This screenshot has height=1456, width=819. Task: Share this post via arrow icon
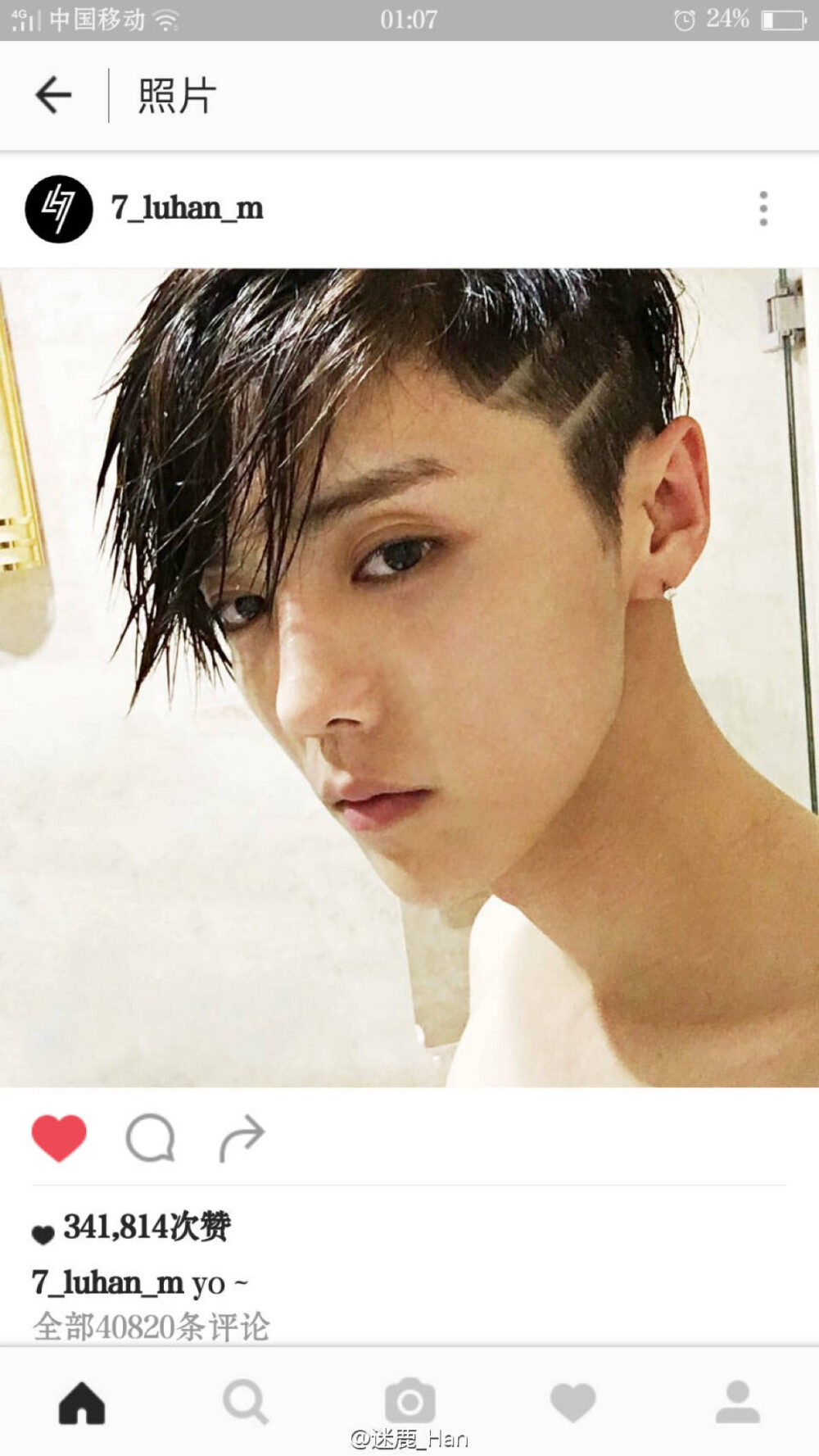point(242,1137)
